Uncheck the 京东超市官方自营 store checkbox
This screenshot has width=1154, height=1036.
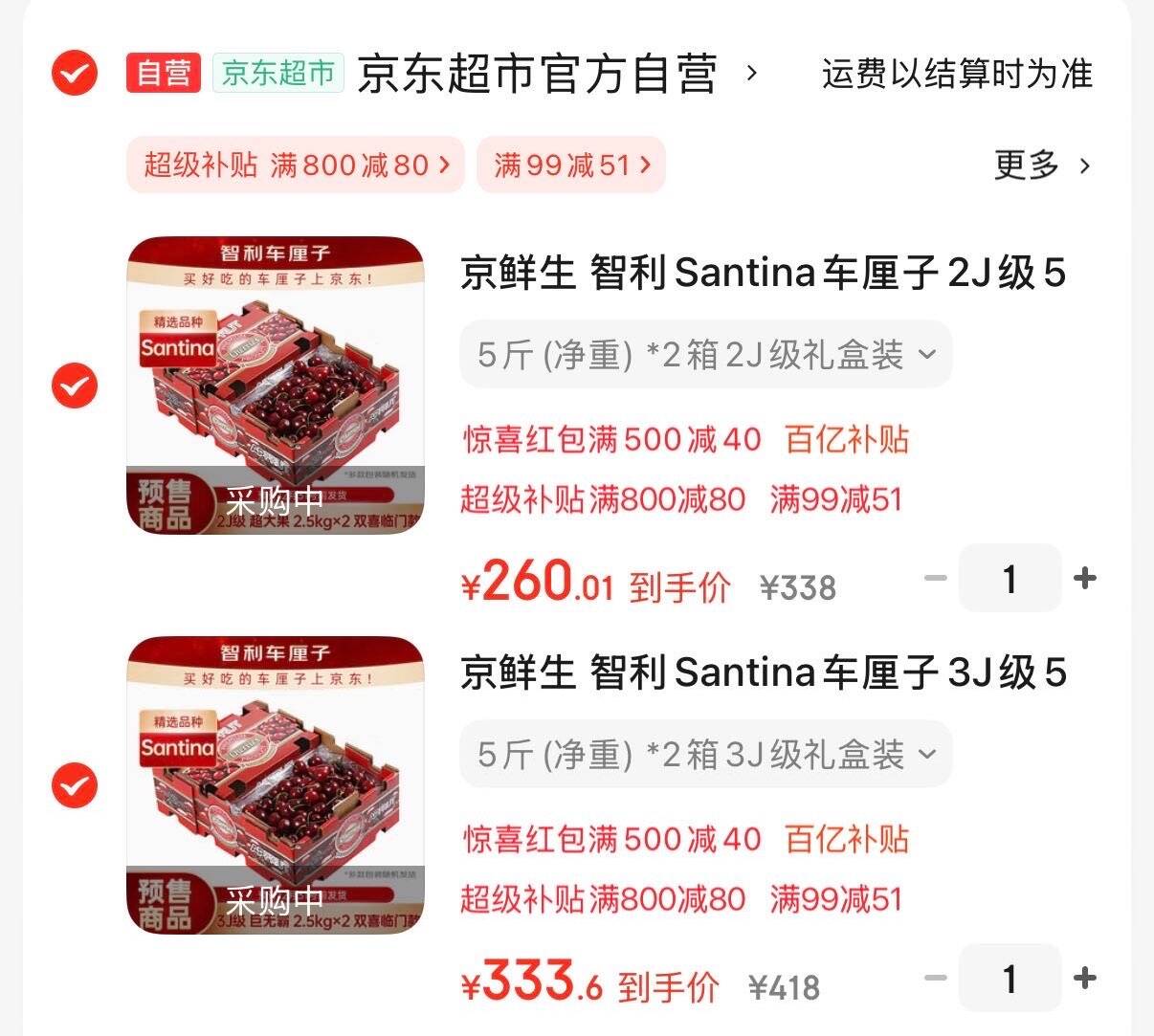[x=75, y=73]
